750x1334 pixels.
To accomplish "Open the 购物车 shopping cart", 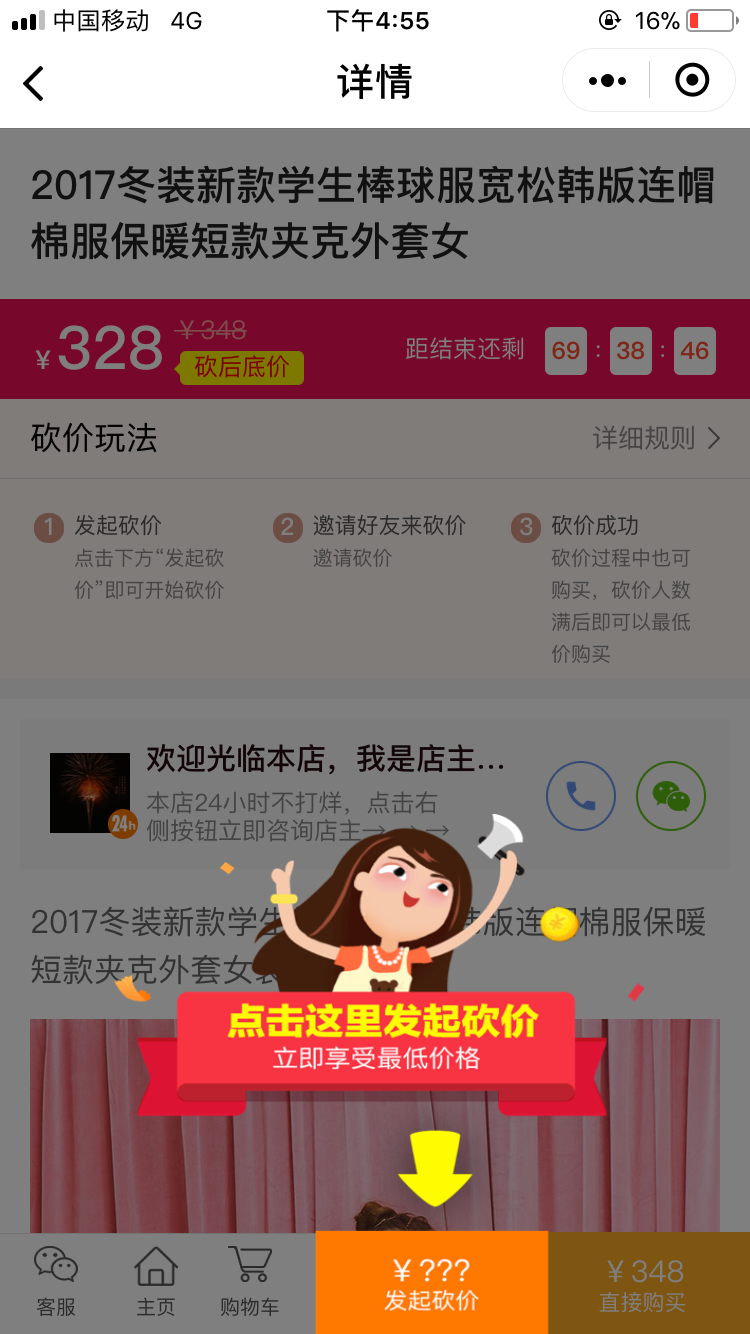I will point(249,1282).
